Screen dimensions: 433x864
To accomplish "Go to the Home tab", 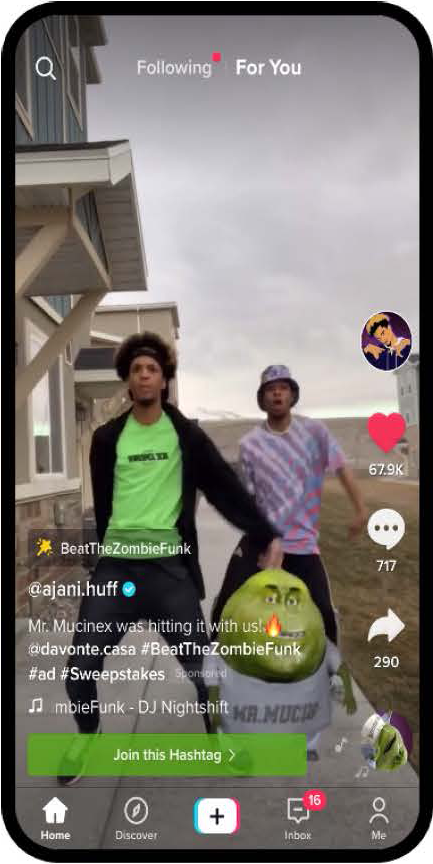I will (55, 819).
